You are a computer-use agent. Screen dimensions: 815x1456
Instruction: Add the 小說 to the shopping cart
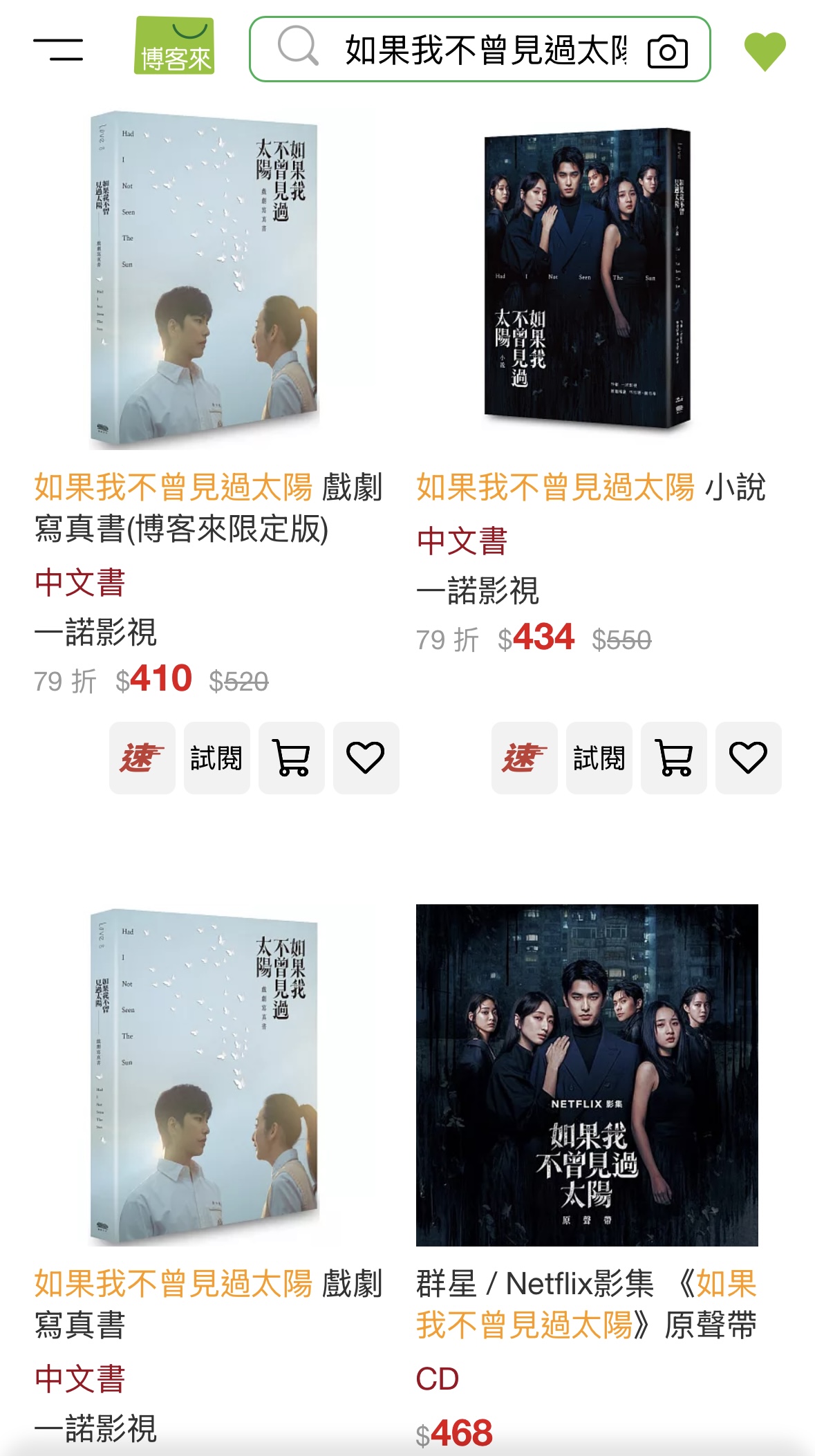(x=673, y=758)
